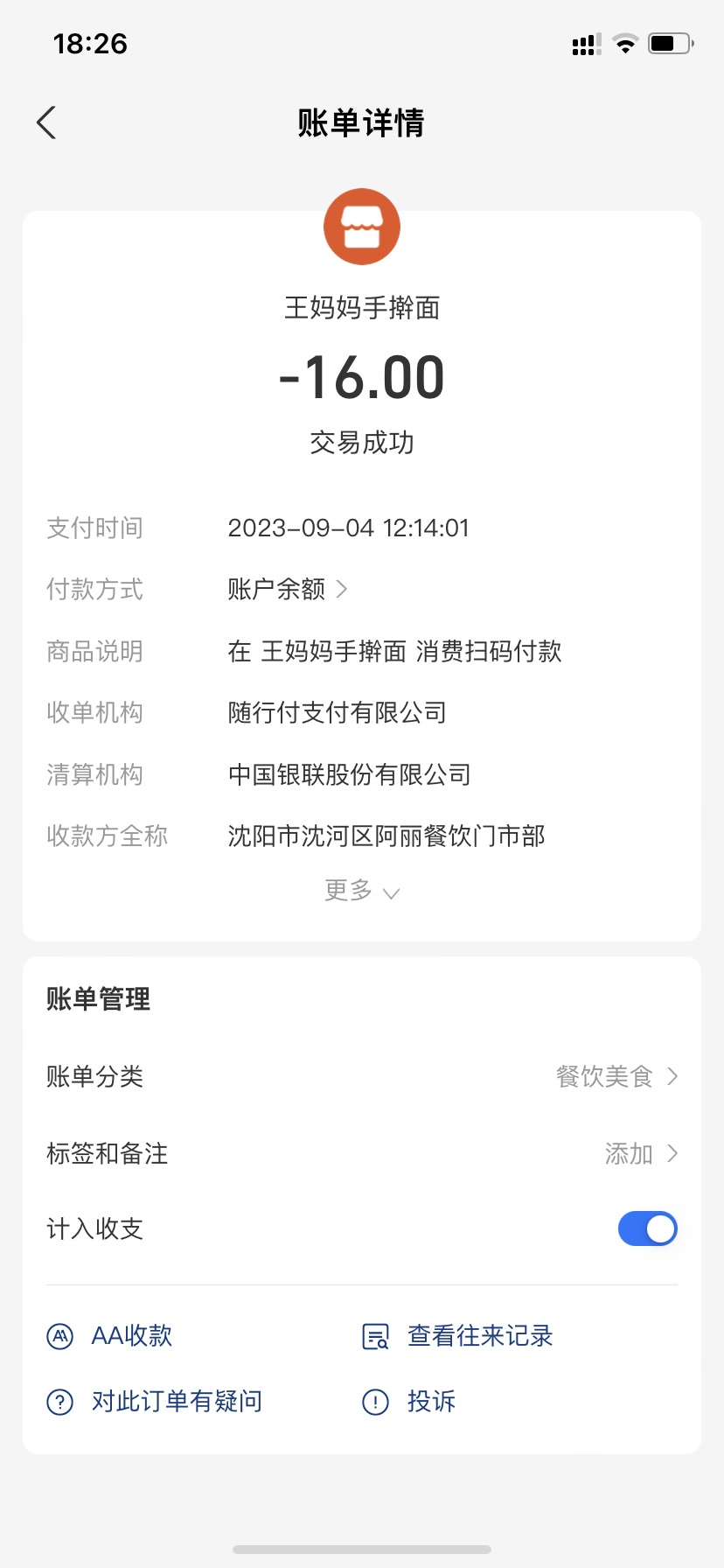Open 查看往来记录
Image resolution: width=724 pixels, height=1568 pixels.
pos(458,1336)
